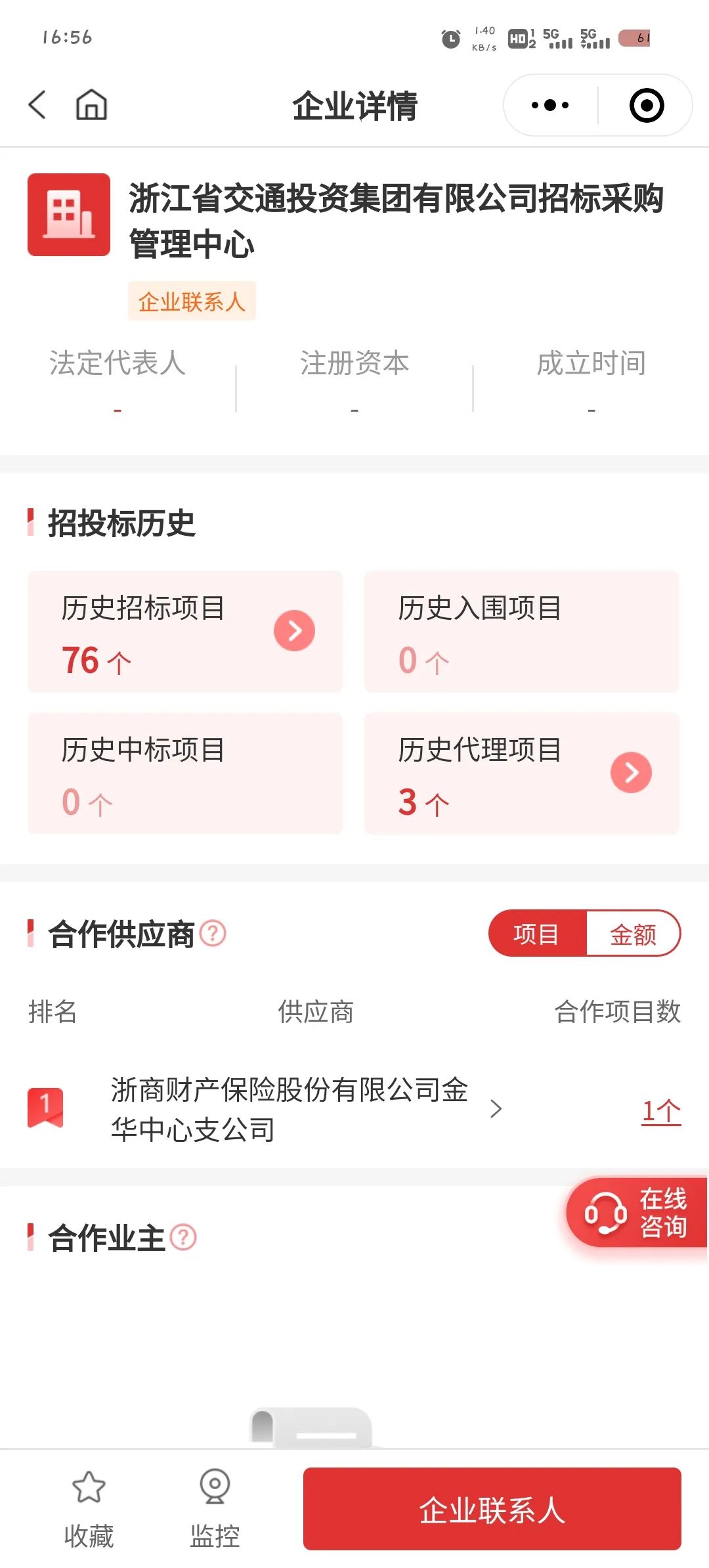
Task: Tap the help icon next to 合作业主
Action: click(x=183, y=1238)
